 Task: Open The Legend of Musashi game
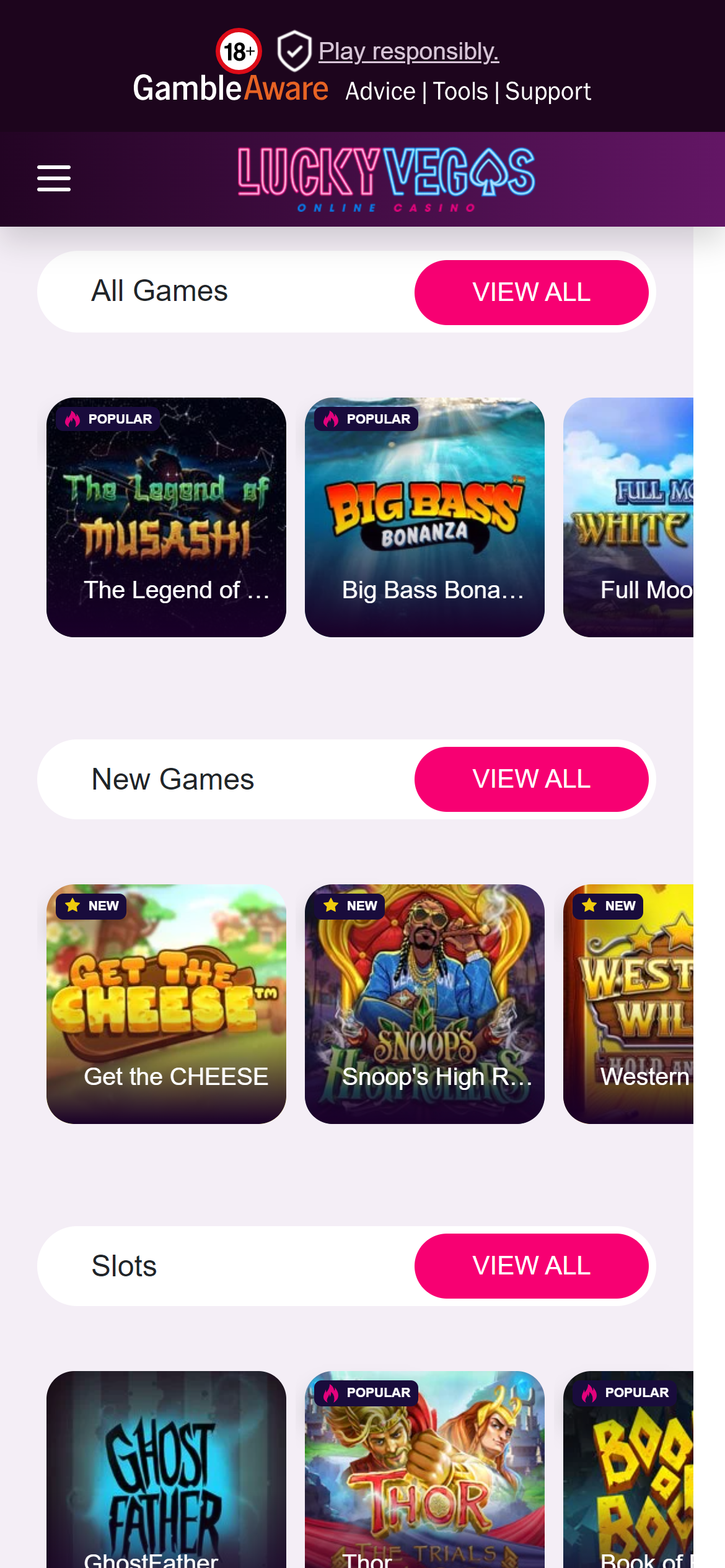[x=166, y=517]
